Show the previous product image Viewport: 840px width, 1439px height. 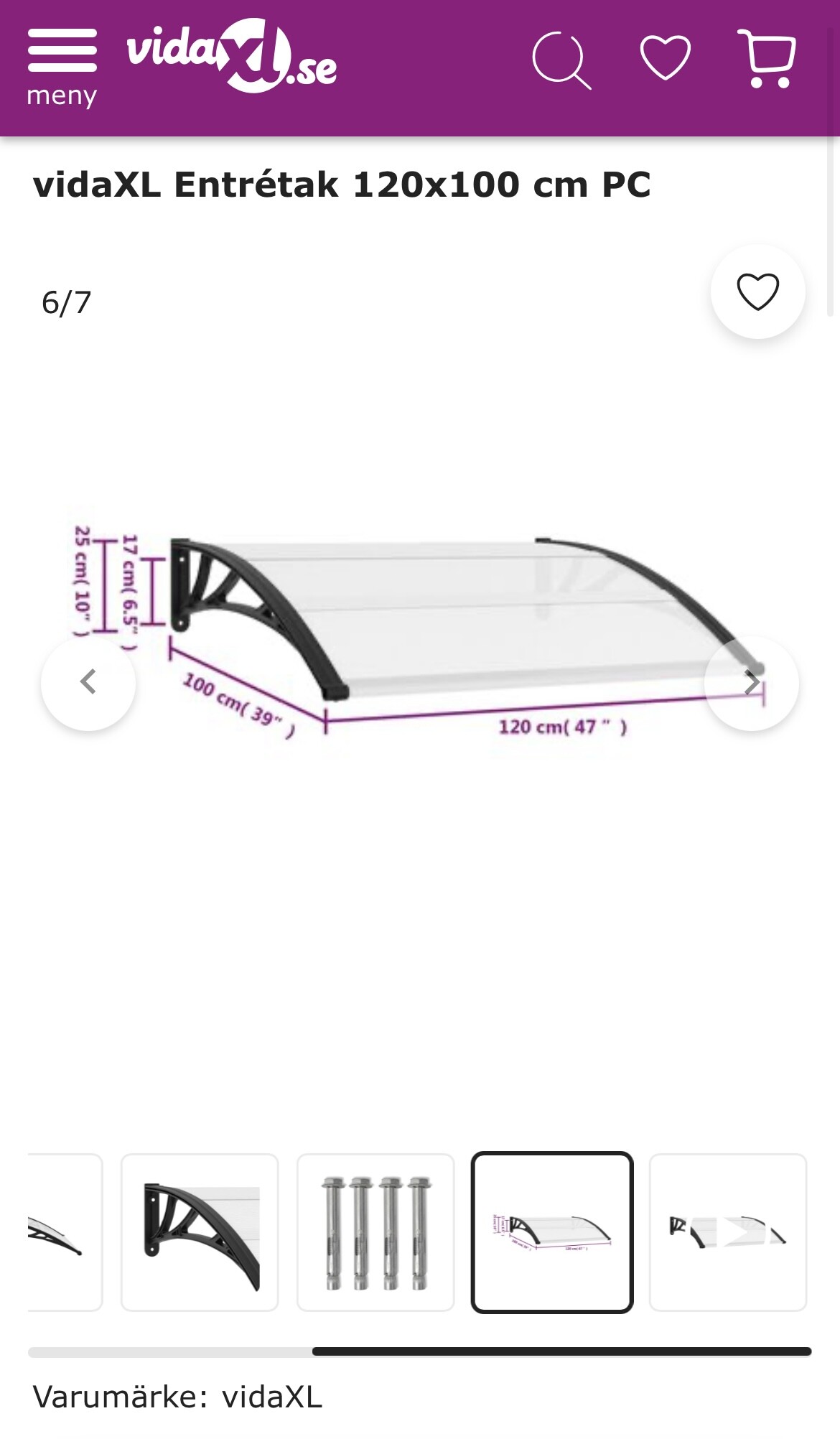coord(88,683)
